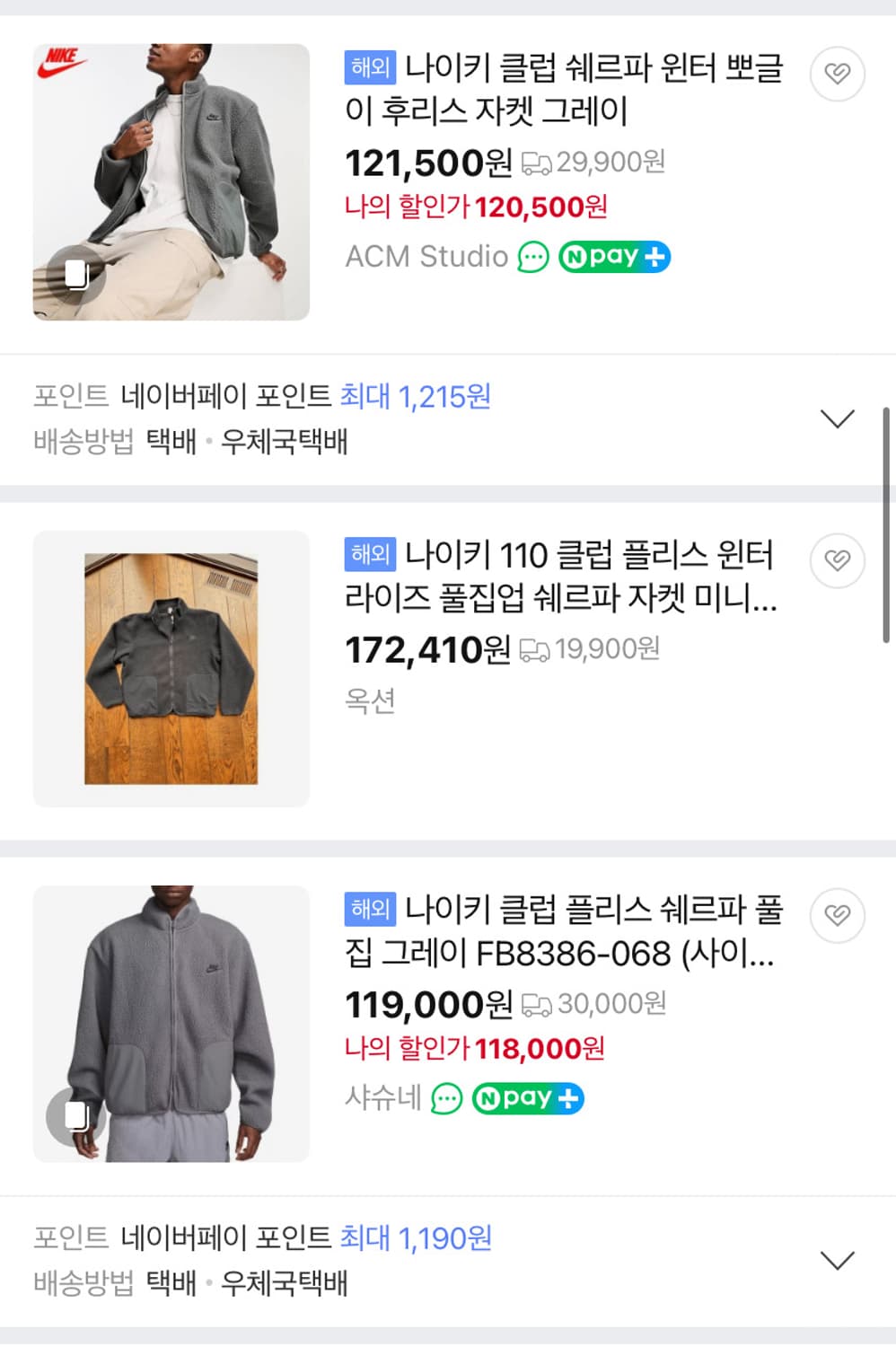The image size is (896, 1347).
Task: Select the 옥션 seller name
Action: 368,701
